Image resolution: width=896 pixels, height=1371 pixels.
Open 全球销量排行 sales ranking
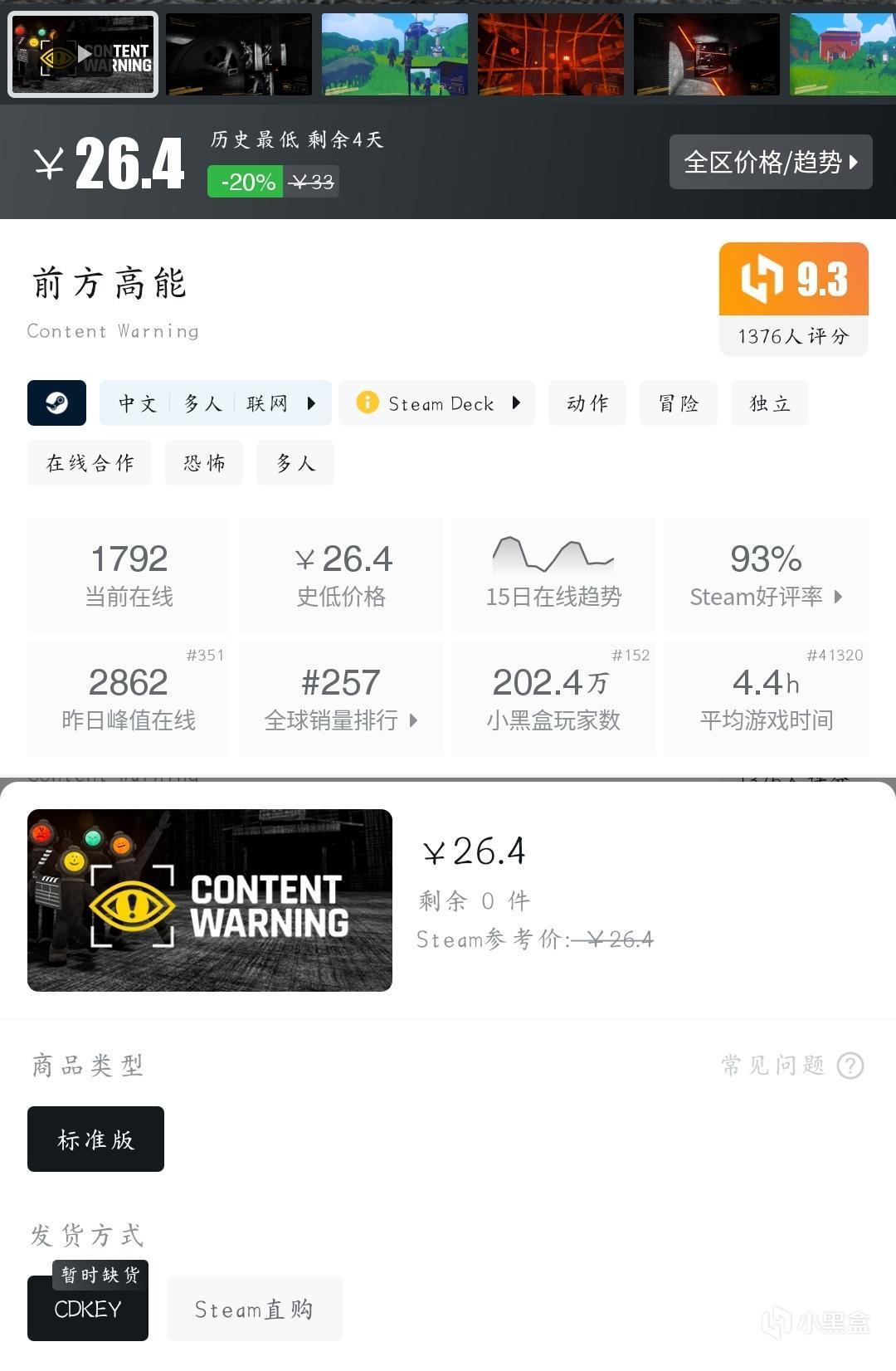pos(341,699)
